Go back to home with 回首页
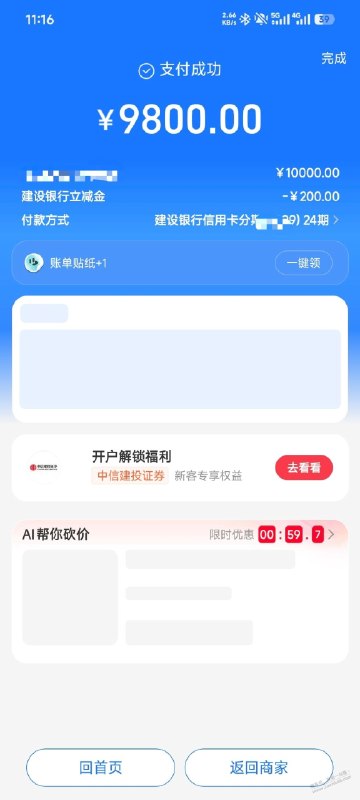This screenshot has width=360, height=800. pyautogui.click(x=100, y=767)
